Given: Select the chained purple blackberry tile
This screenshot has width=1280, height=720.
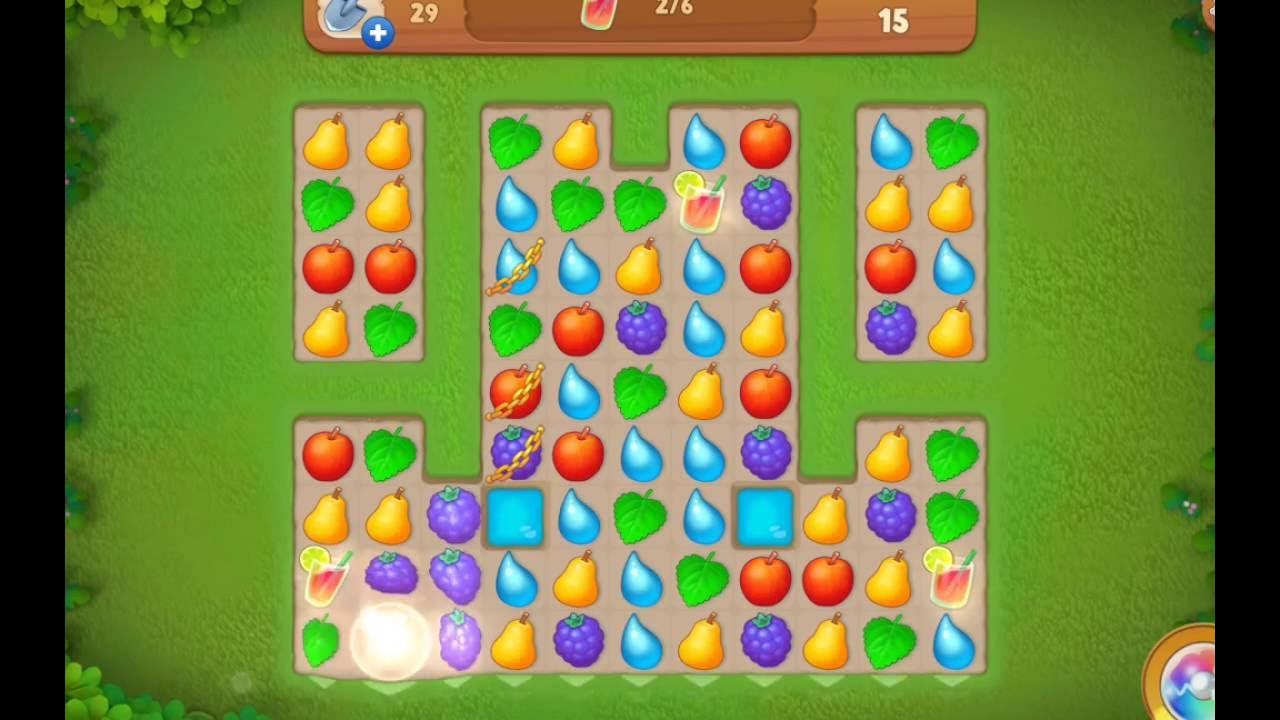Looking at the screenshot, I should point(515,453).
